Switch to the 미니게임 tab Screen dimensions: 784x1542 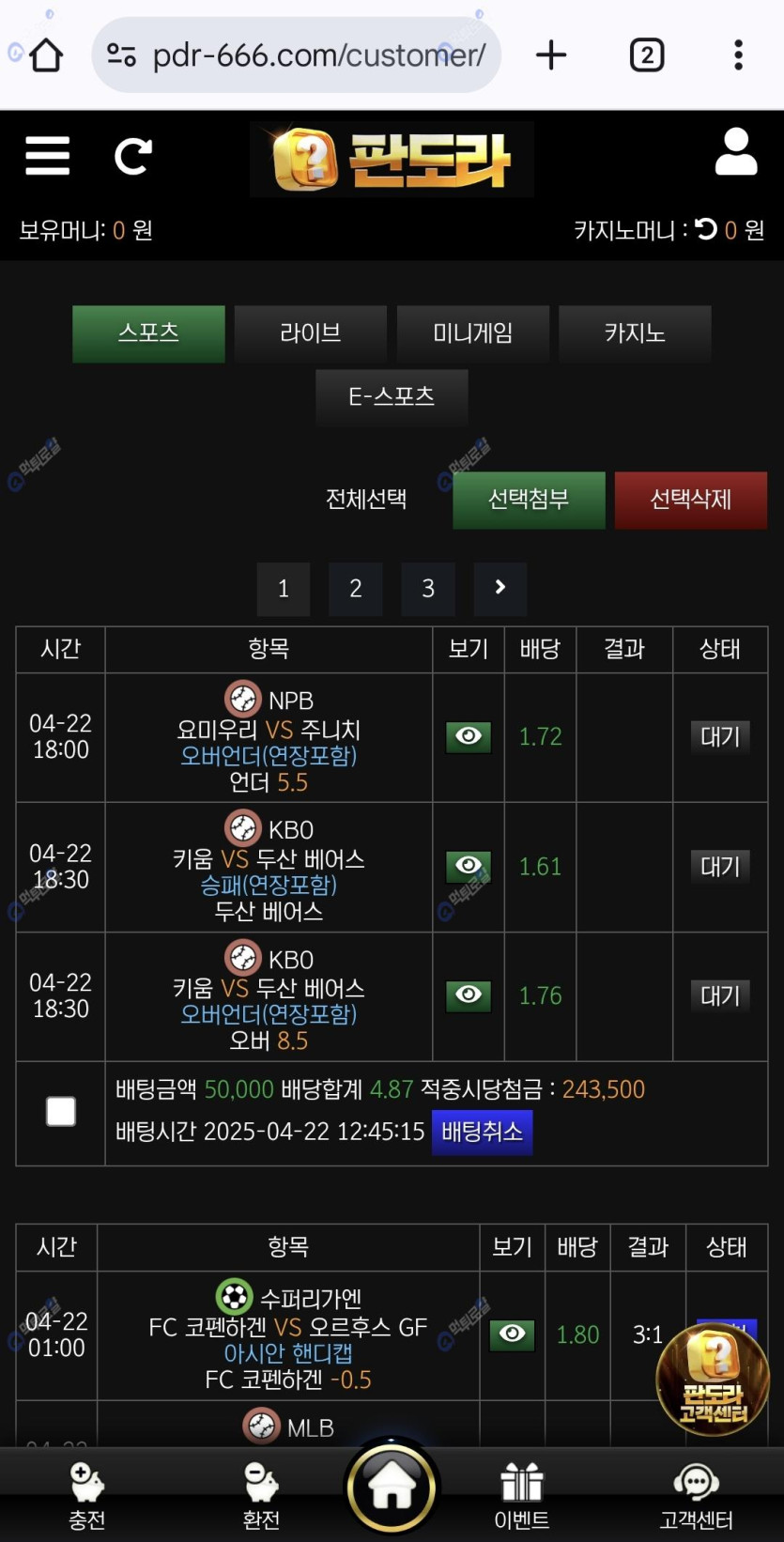[x=472, y=333]
